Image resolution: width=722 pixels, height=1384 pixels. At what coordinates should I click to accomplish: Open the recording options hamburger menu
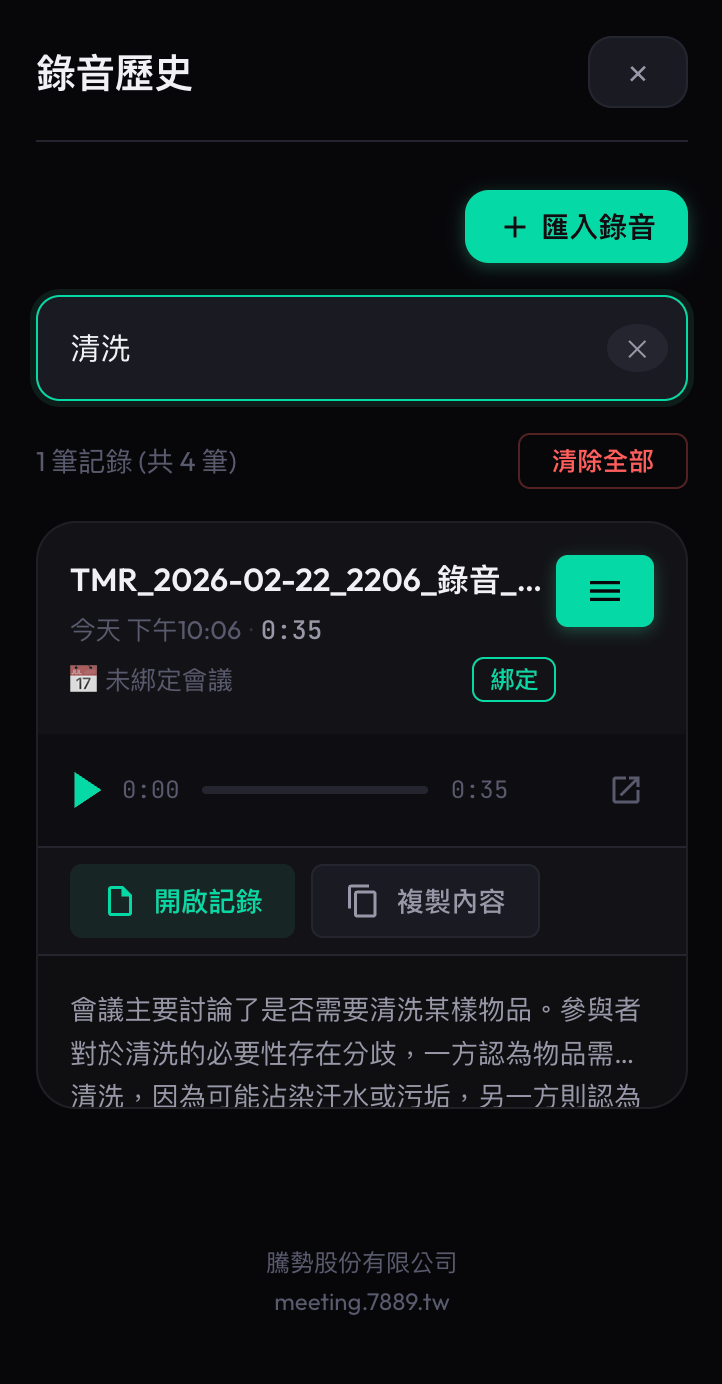pyautogui.click(x=604, y=591)
